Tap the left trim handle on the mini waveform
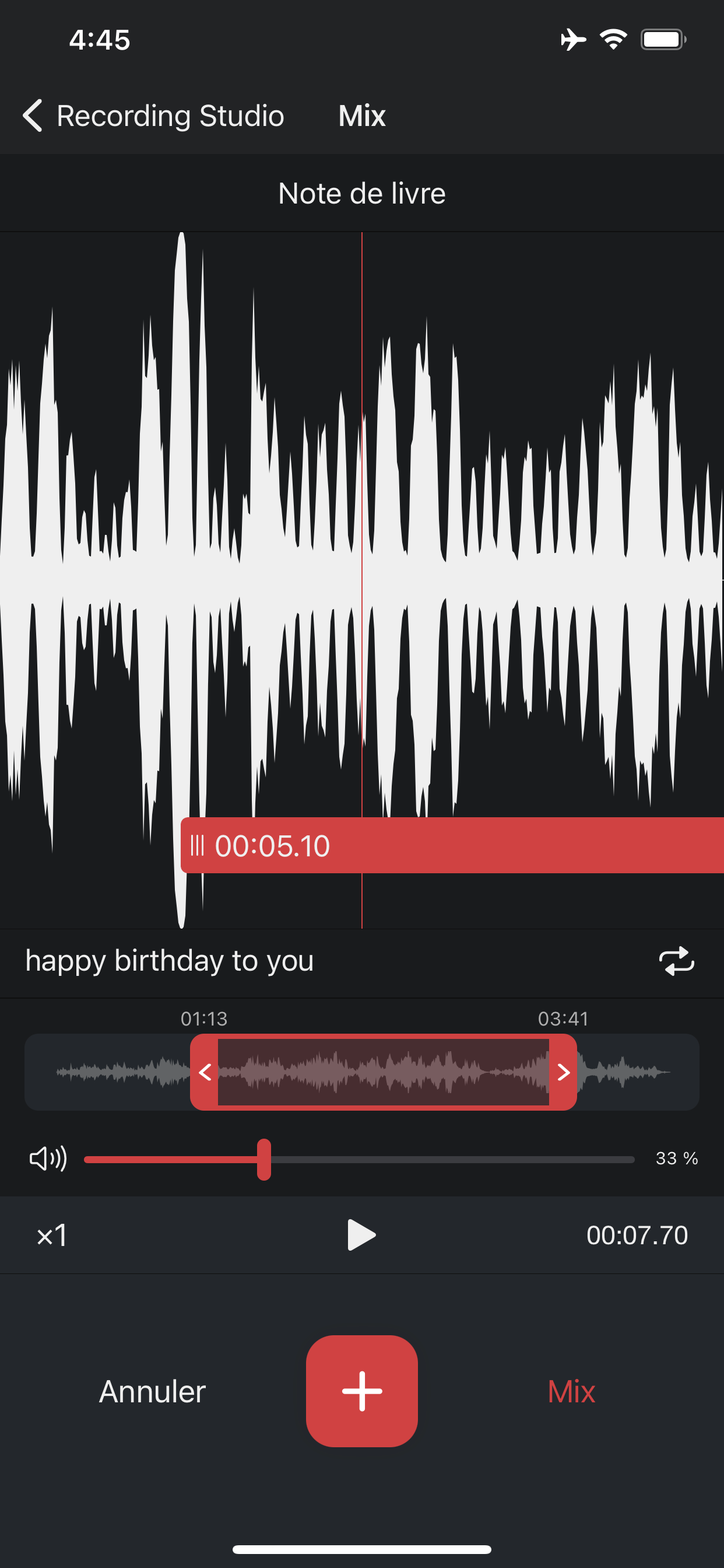The height and width of the screenshot is (1568, 724). (206, 1072)
